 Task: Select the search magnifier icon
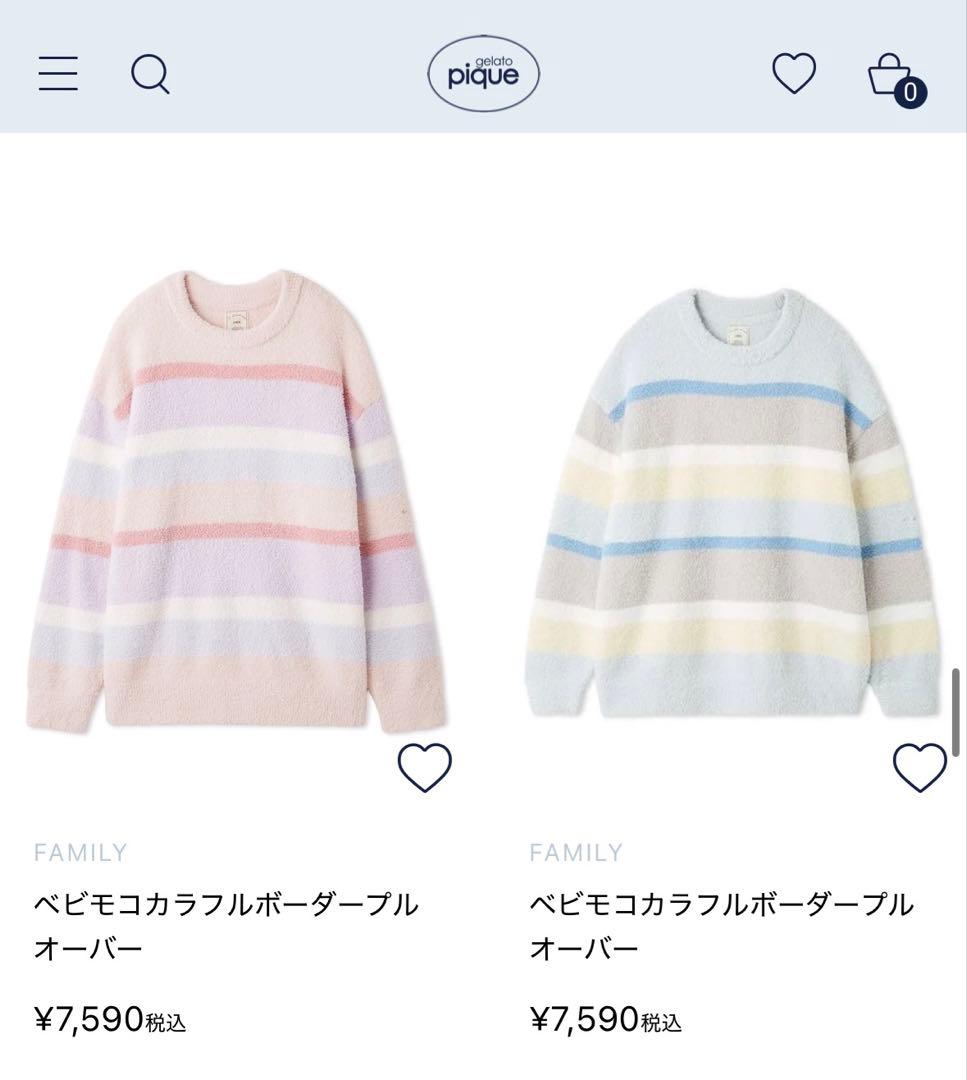pos(148,72)
